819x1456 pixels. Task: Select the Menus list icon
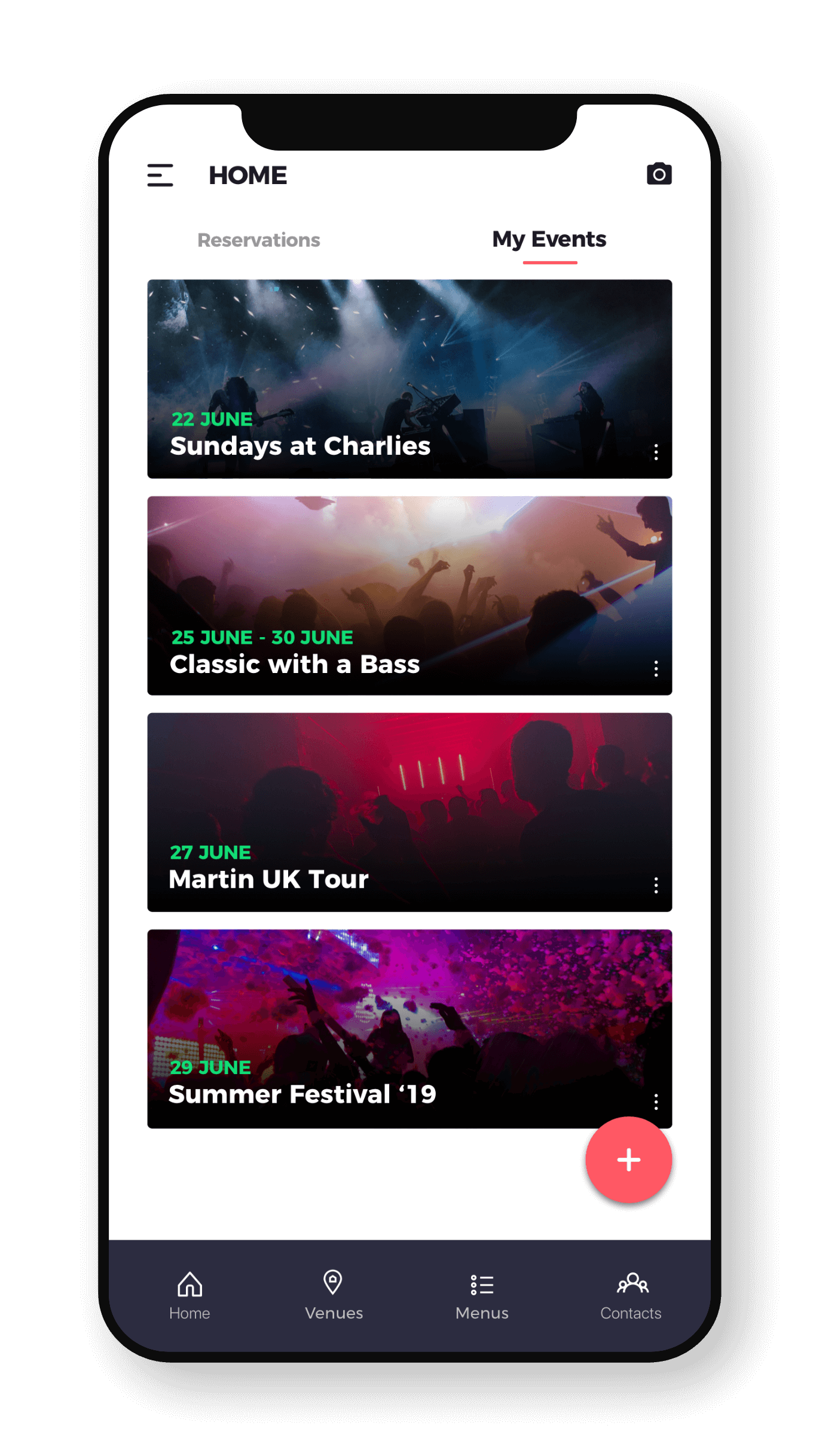481,1285
